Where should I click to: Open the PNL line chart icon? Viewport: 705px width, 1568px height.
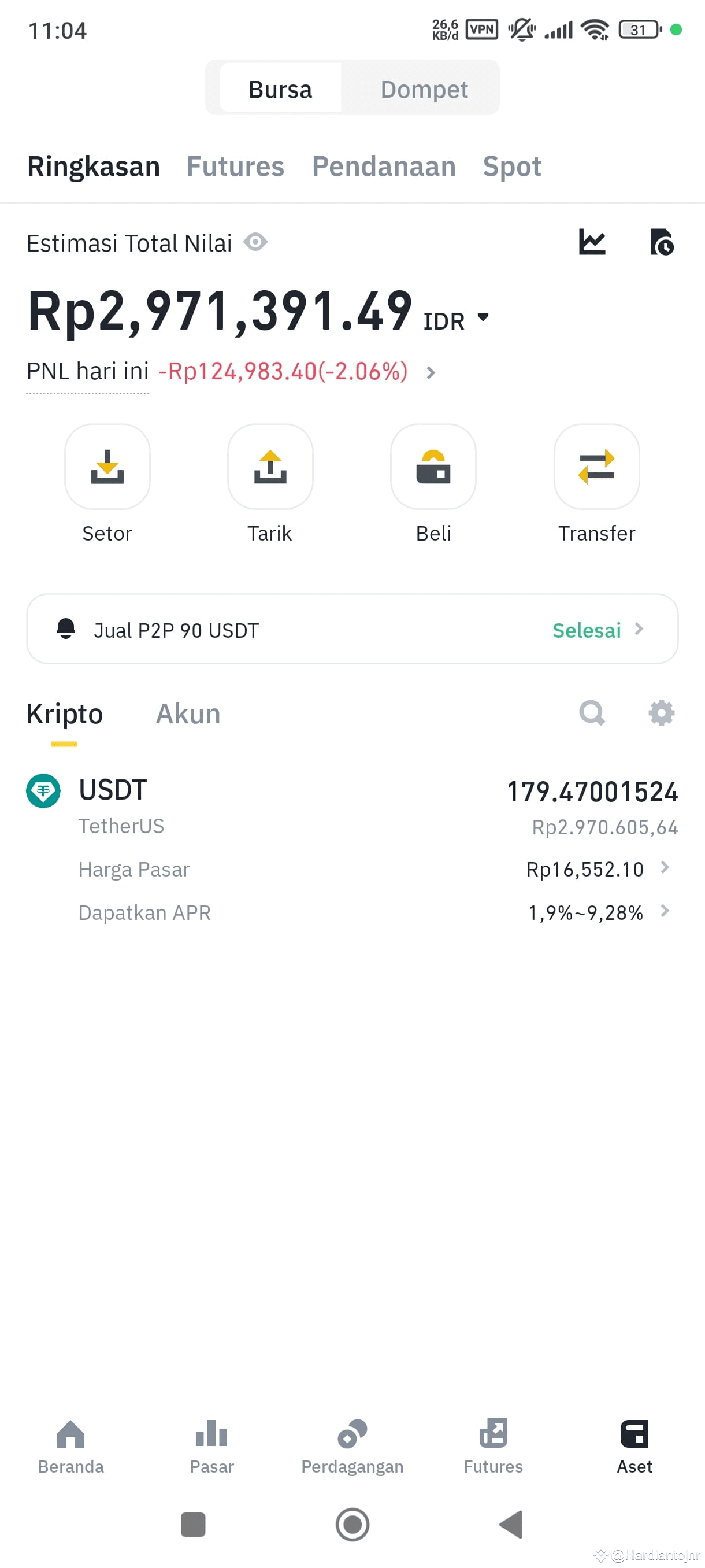click(592, 242)
